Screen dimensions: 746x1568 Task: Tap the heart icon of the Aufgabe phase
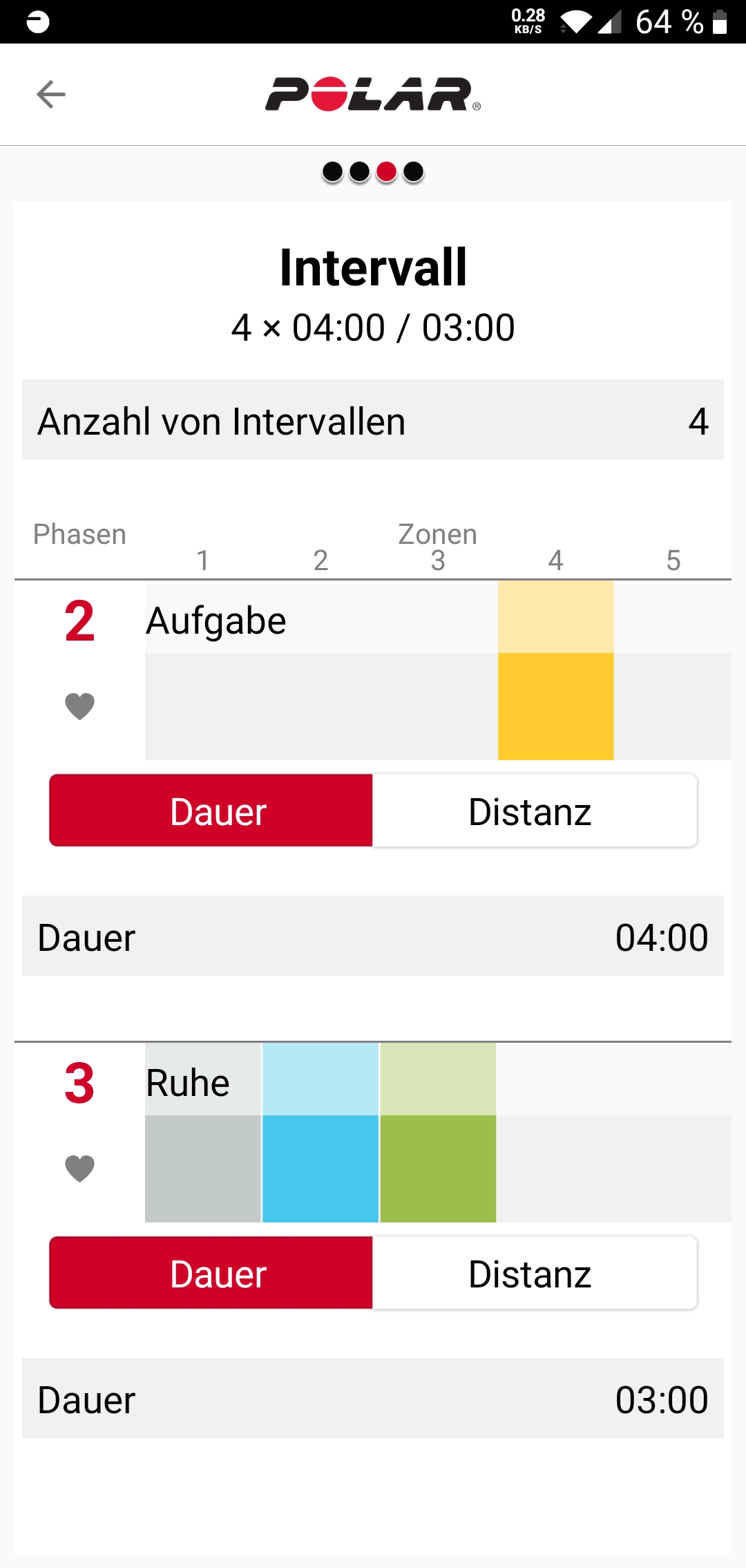[x=79, y=706]
